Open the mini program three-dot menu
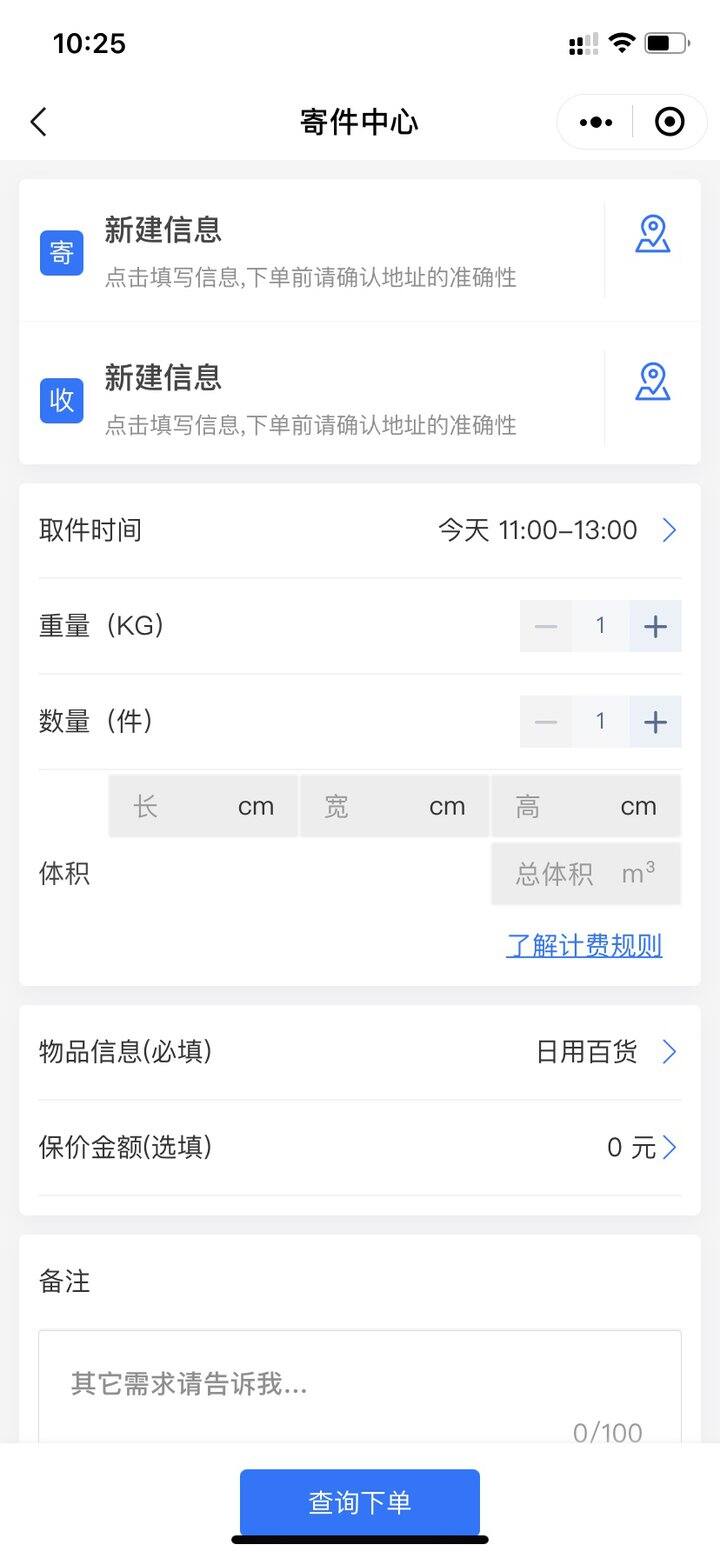This screenshot has width=720, height=1558. coord(596,122)
